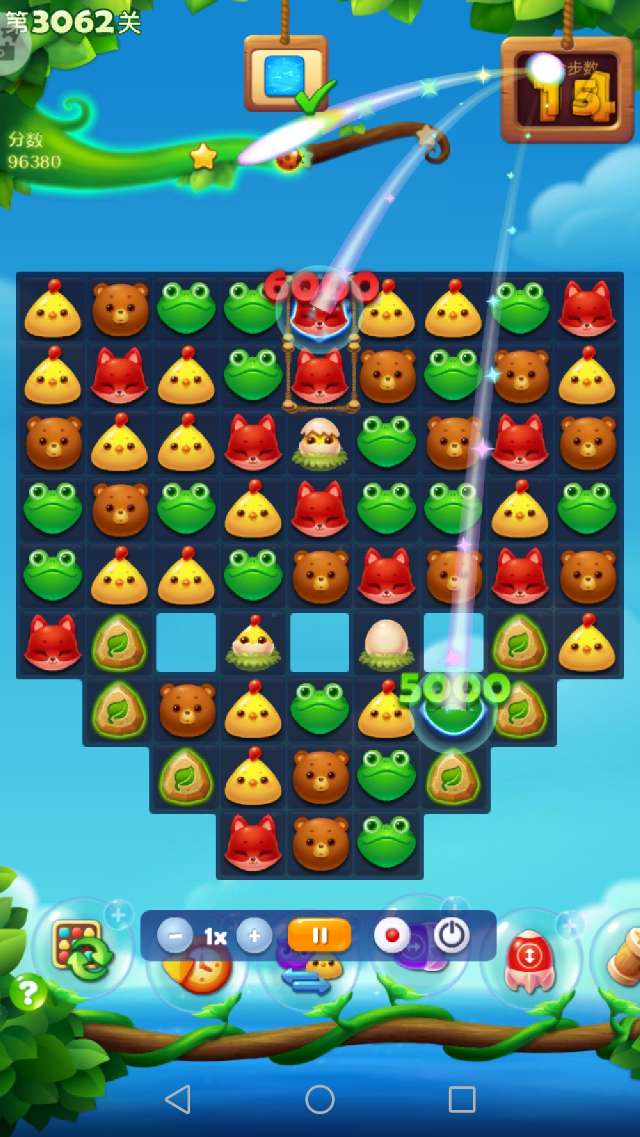
Task: Tap the power button on the overlay bar
Action: (x=452, y=936)
